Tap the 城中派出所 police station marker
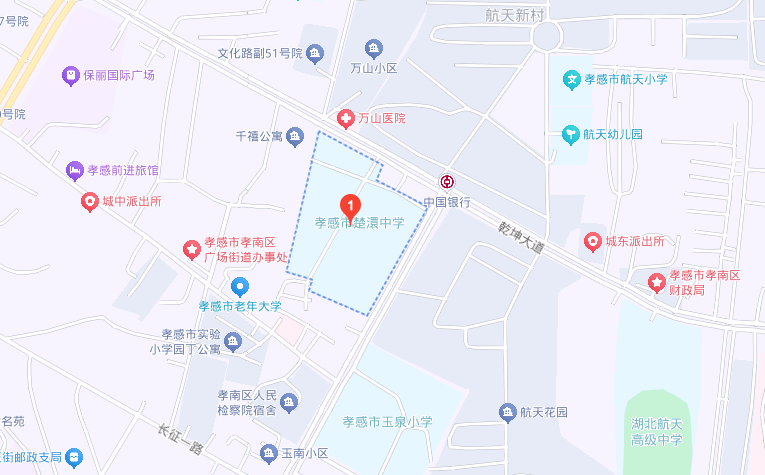The image size is (765, 475). [90, 201]
